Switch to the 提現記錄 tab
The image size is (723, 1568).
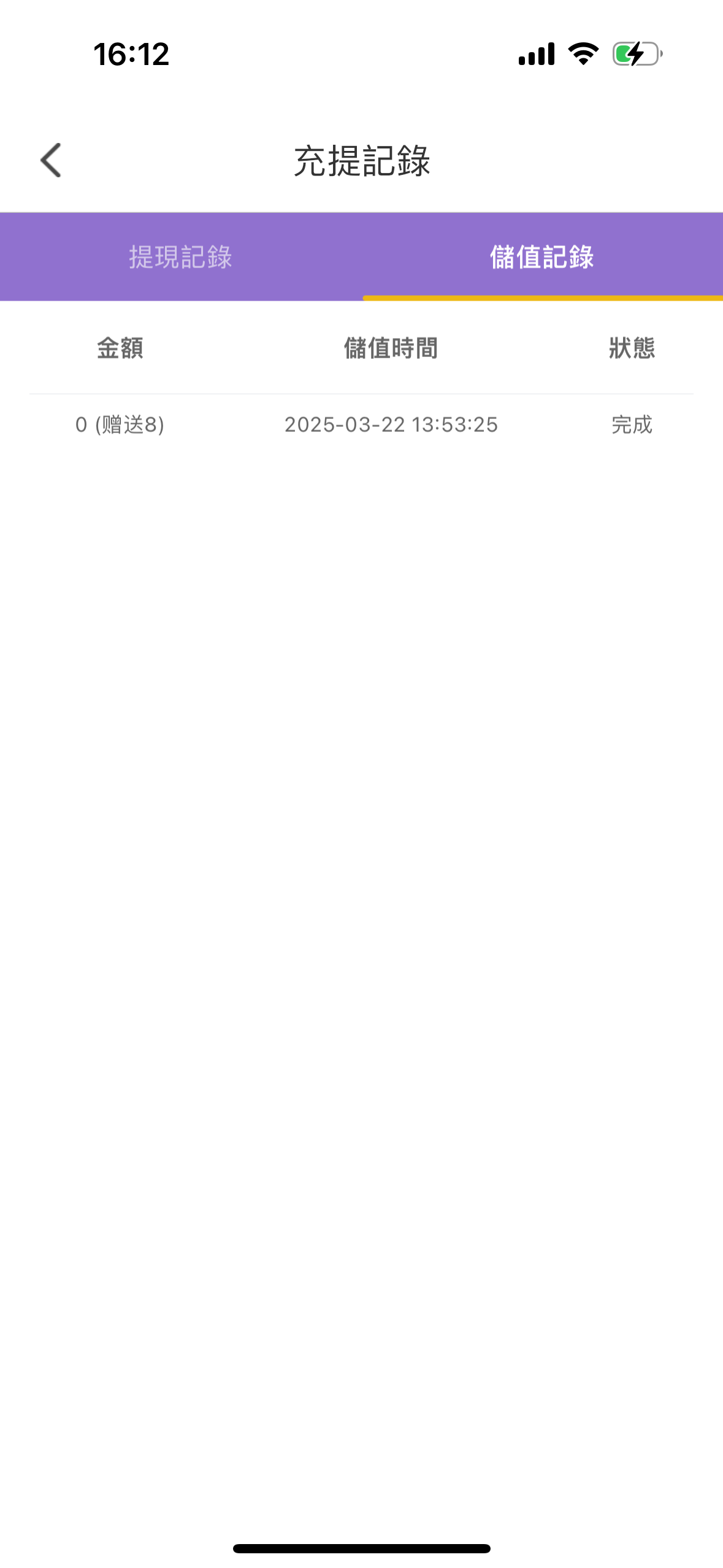pos(180,257)
